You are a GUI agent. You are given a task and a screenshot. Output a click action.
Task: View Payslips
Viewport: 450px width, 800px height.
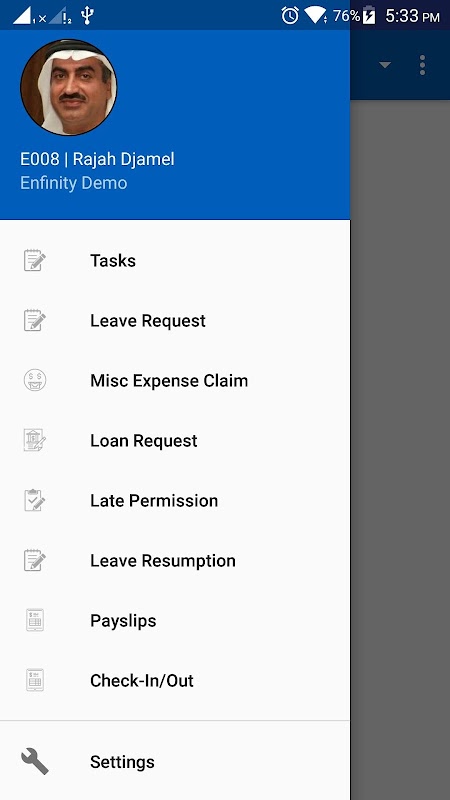coord(175,621)
